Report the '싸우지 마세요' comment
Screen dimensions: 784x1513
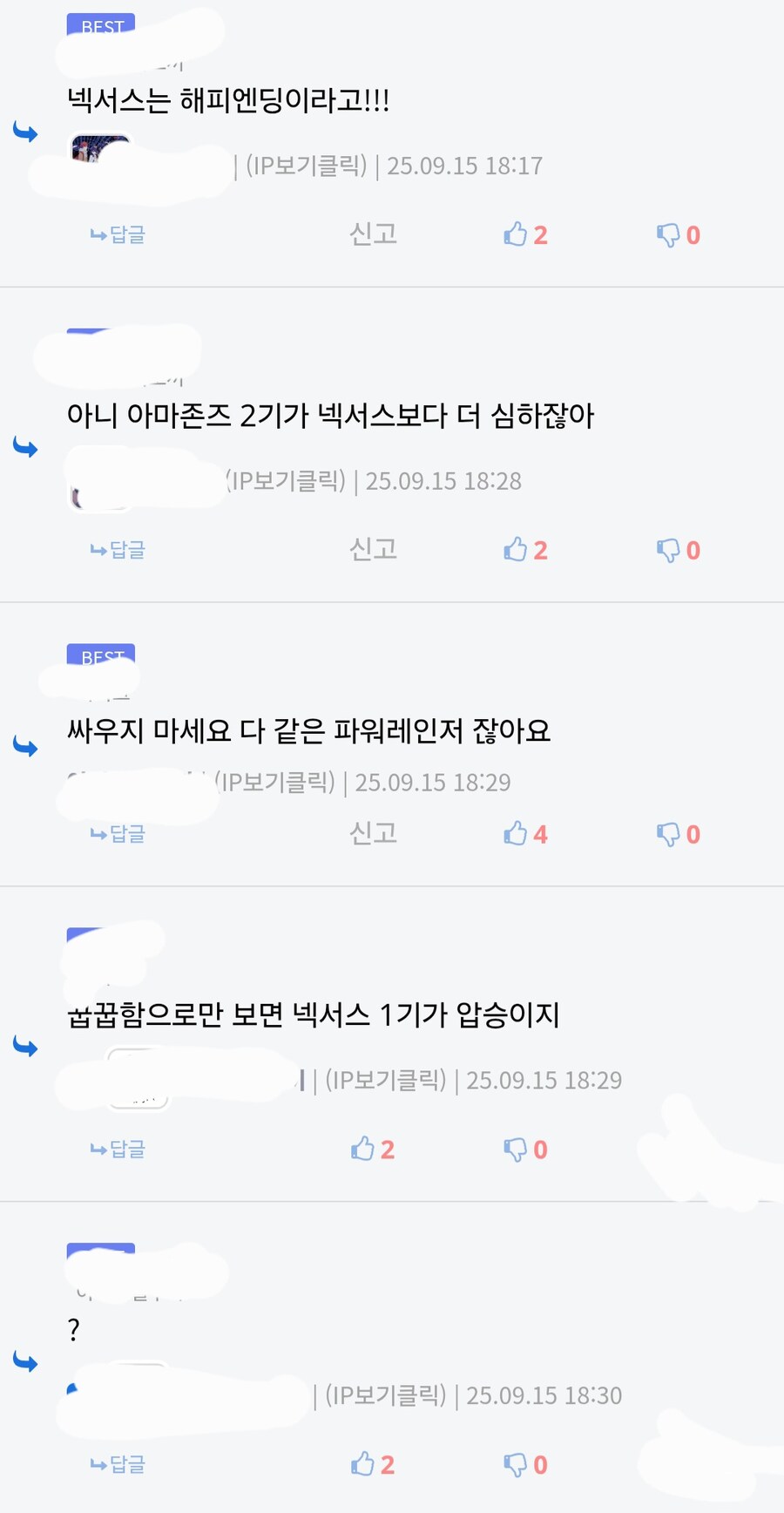coord(373,833)
